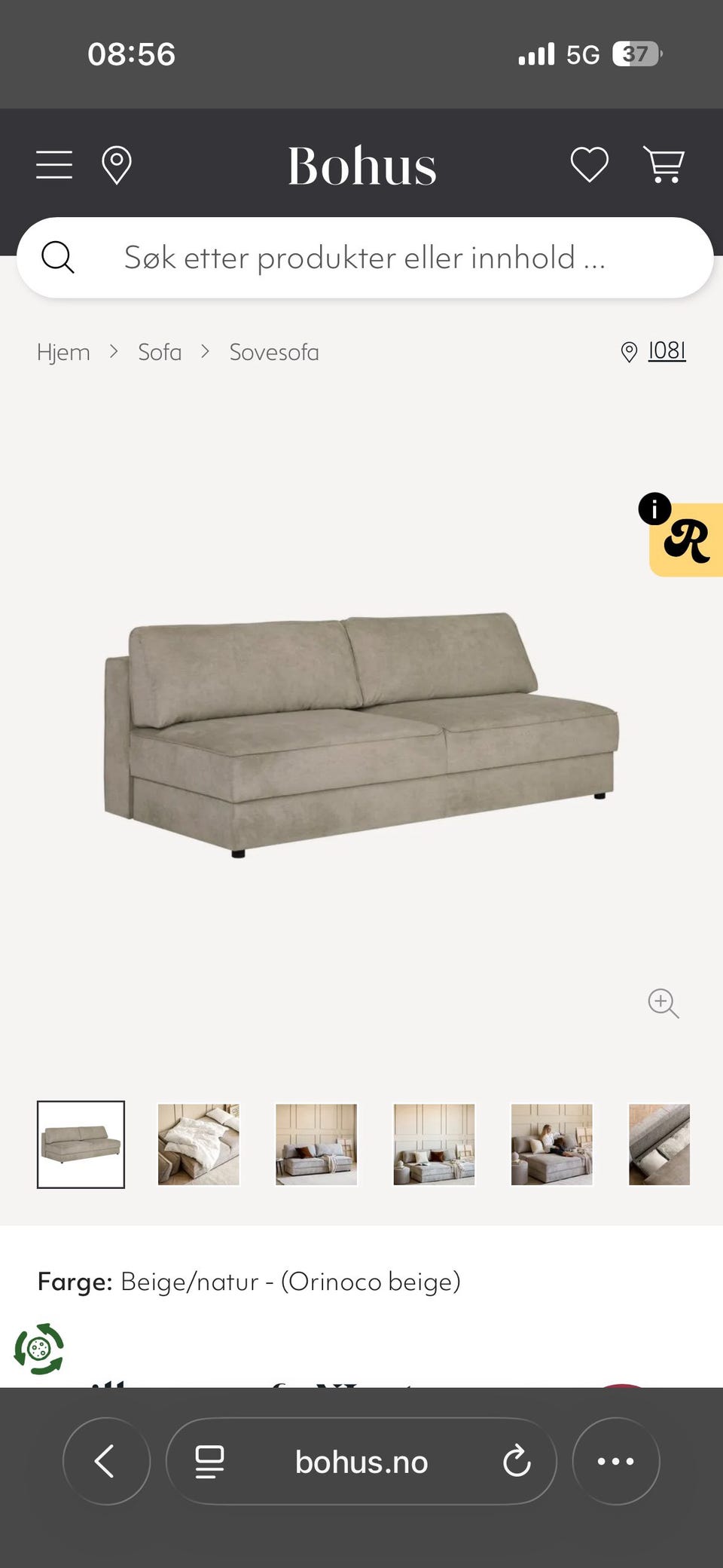Go back in the browser
The width and height of the screenshot is (723, 1568).
[106, 1461]
